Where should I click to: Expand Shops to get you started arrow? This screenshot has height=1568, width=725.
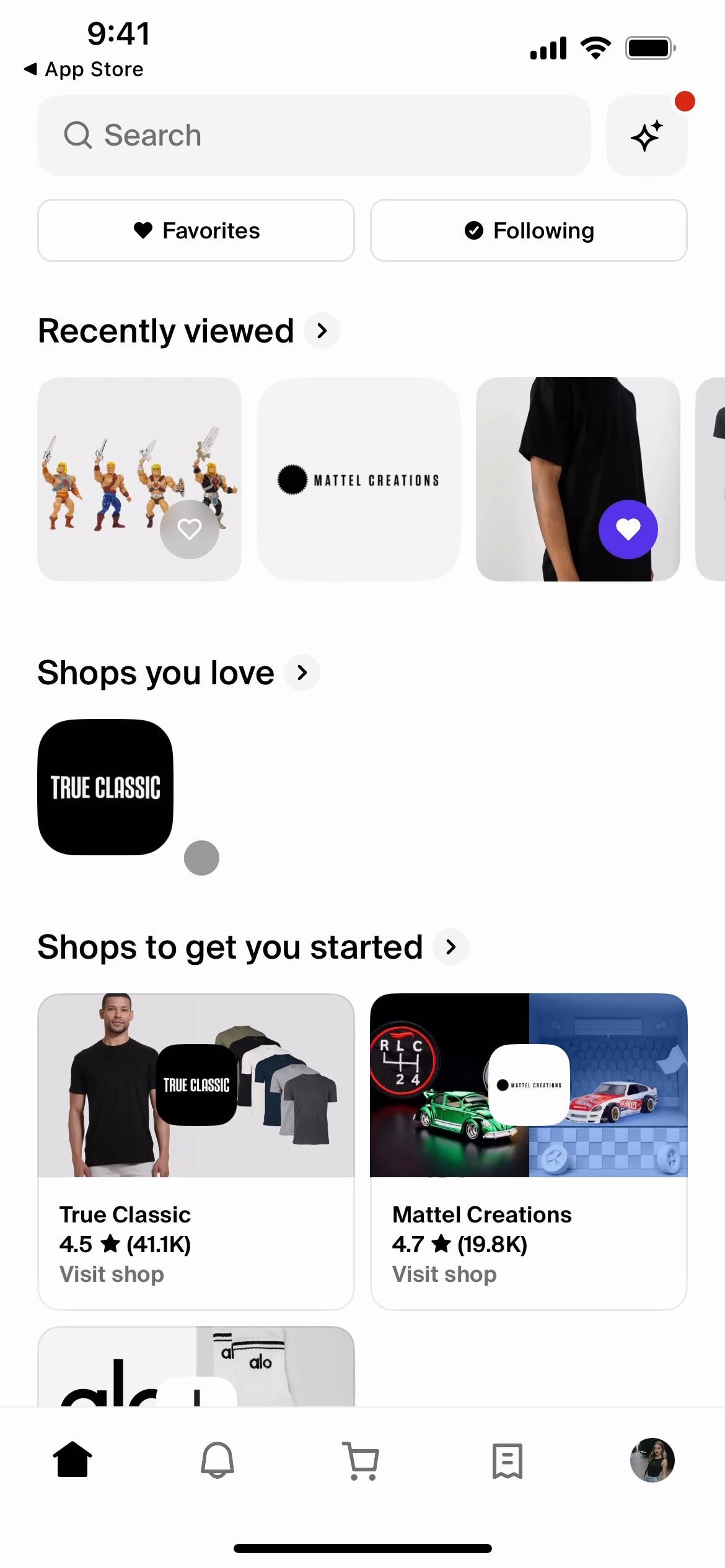(451, 947)
